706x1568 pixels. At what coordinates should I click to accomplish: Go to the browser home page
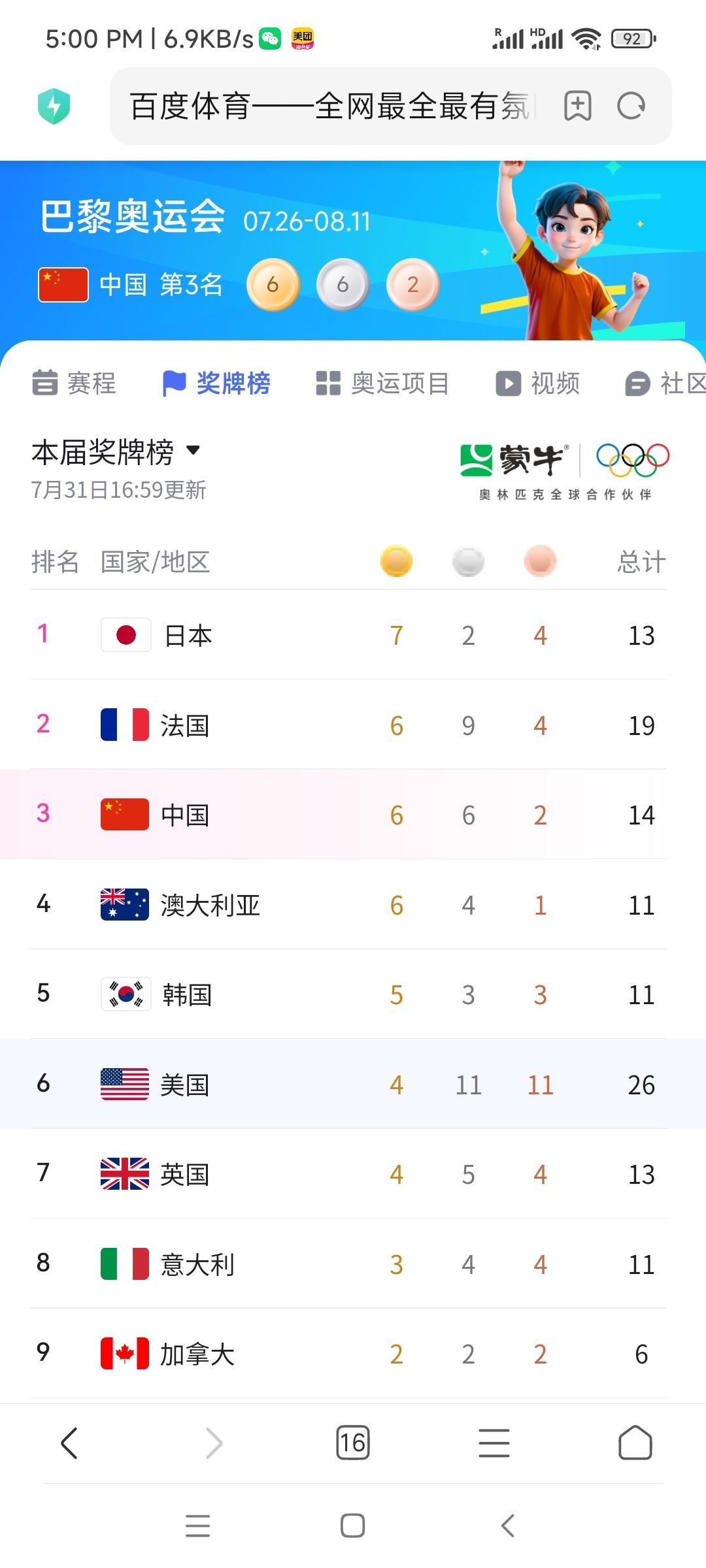coord(635,1443)
